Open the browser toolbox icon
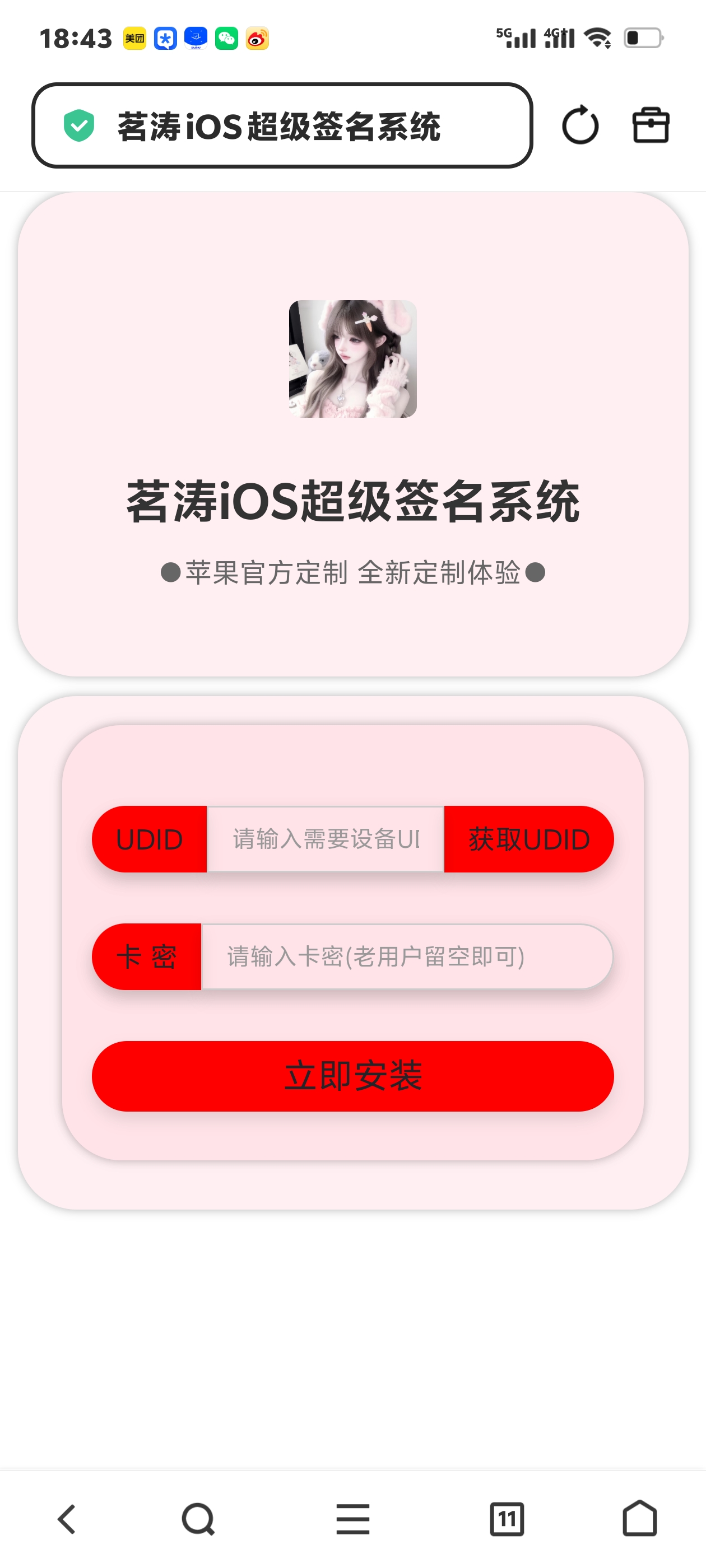Viewport: 706px width, 1568px height. (x=651, y=126)
